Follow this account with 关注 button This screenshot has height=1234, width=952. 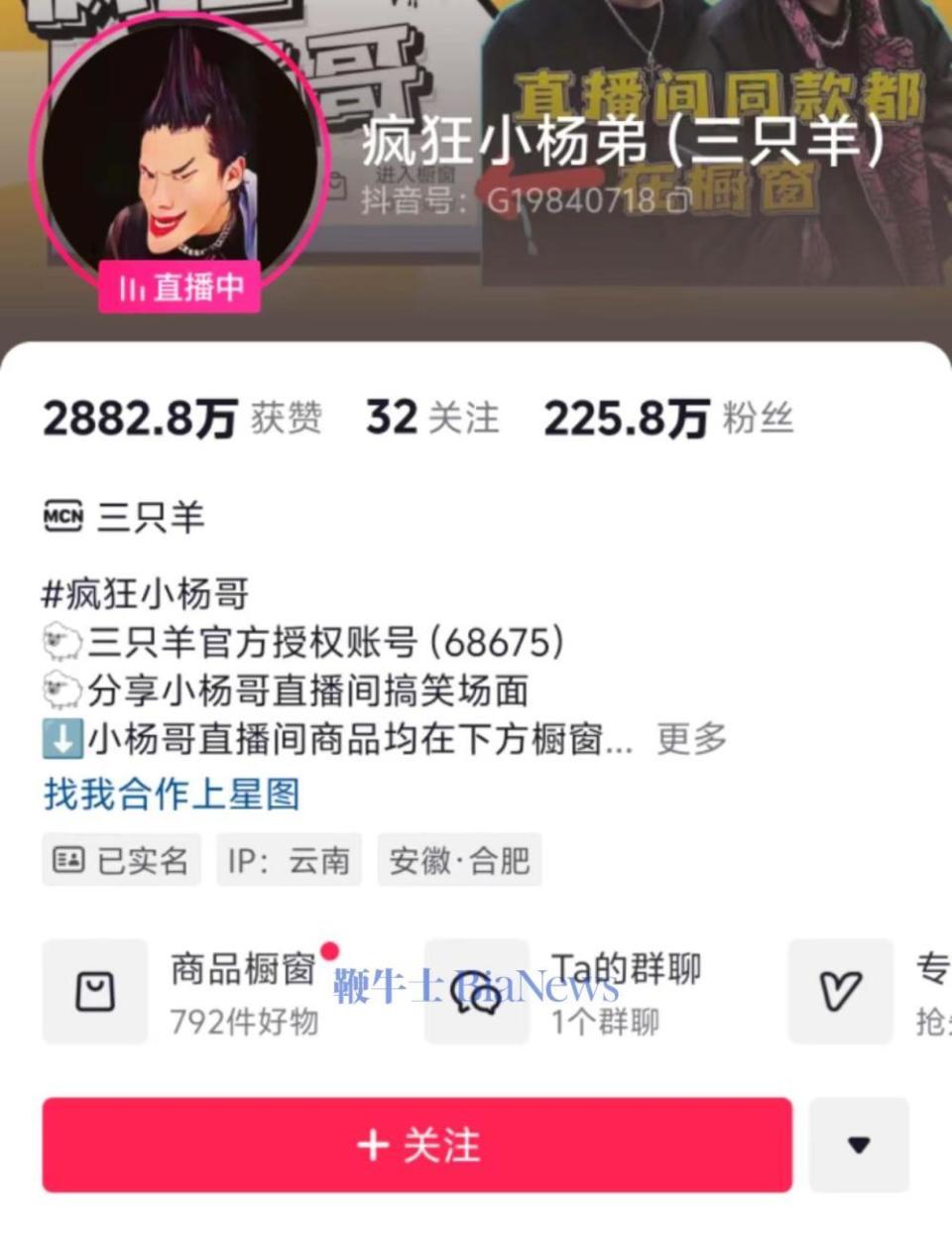[416, 1145]
